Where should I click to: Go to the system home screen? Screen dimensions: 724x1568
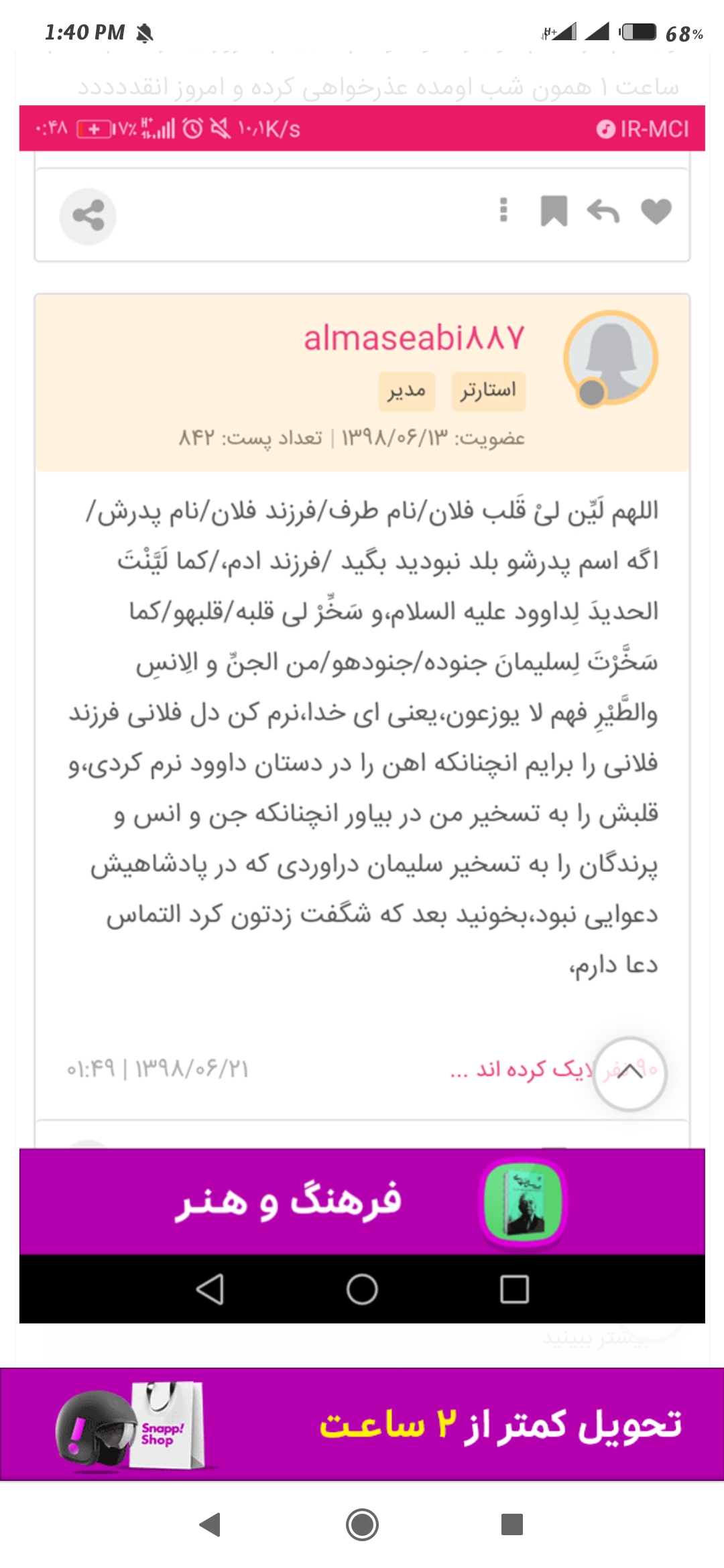[362, 1524]
